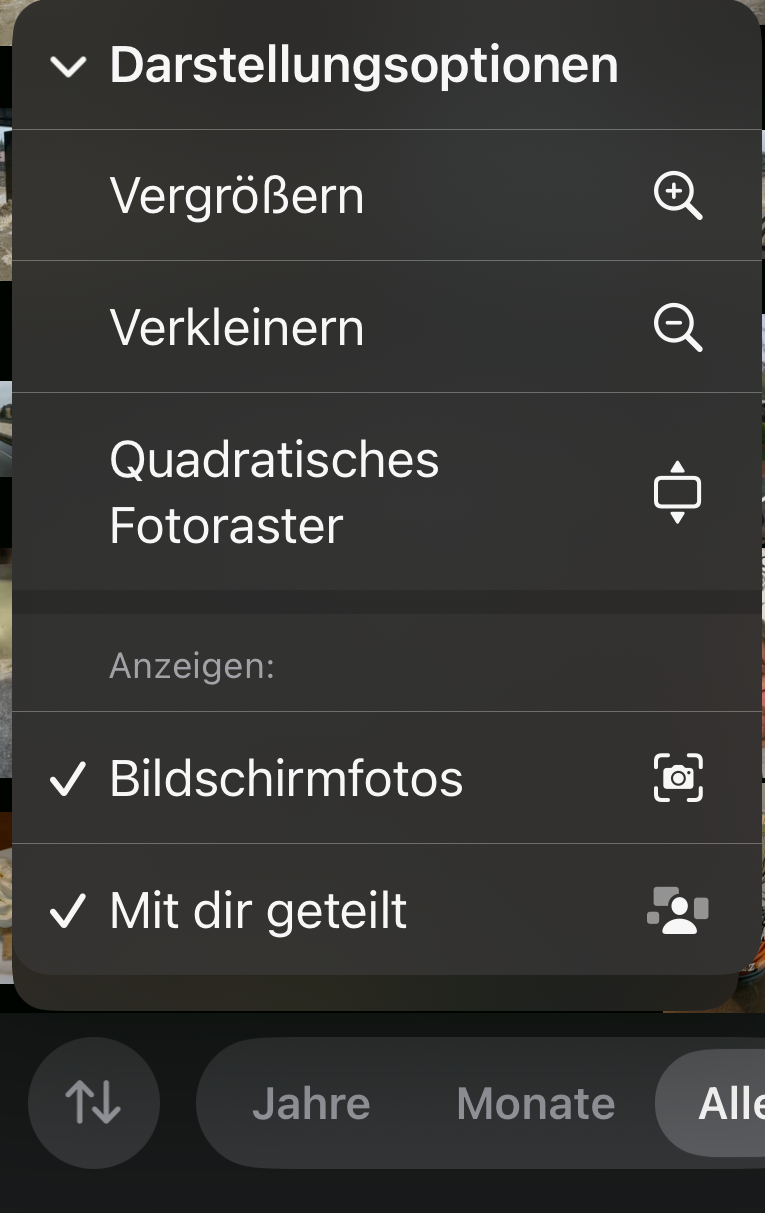
Task: Select Vergrößern to zoom in
Action: (385, 196)
